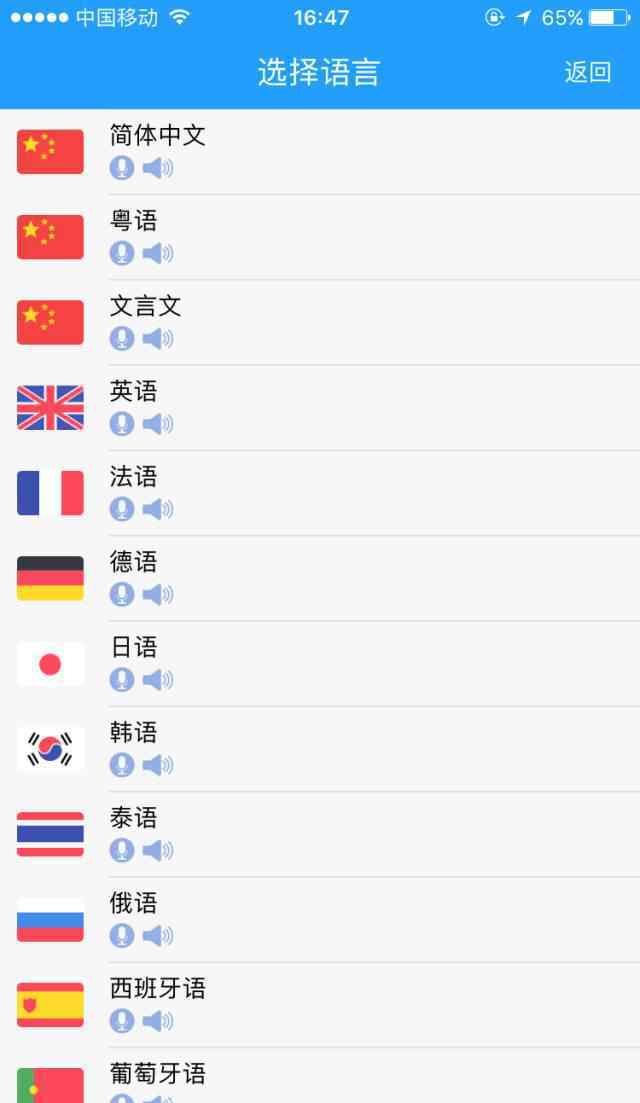Pick 俄语 language
640x1103 pixels.
pyautogui.click(x=320, y=920)
